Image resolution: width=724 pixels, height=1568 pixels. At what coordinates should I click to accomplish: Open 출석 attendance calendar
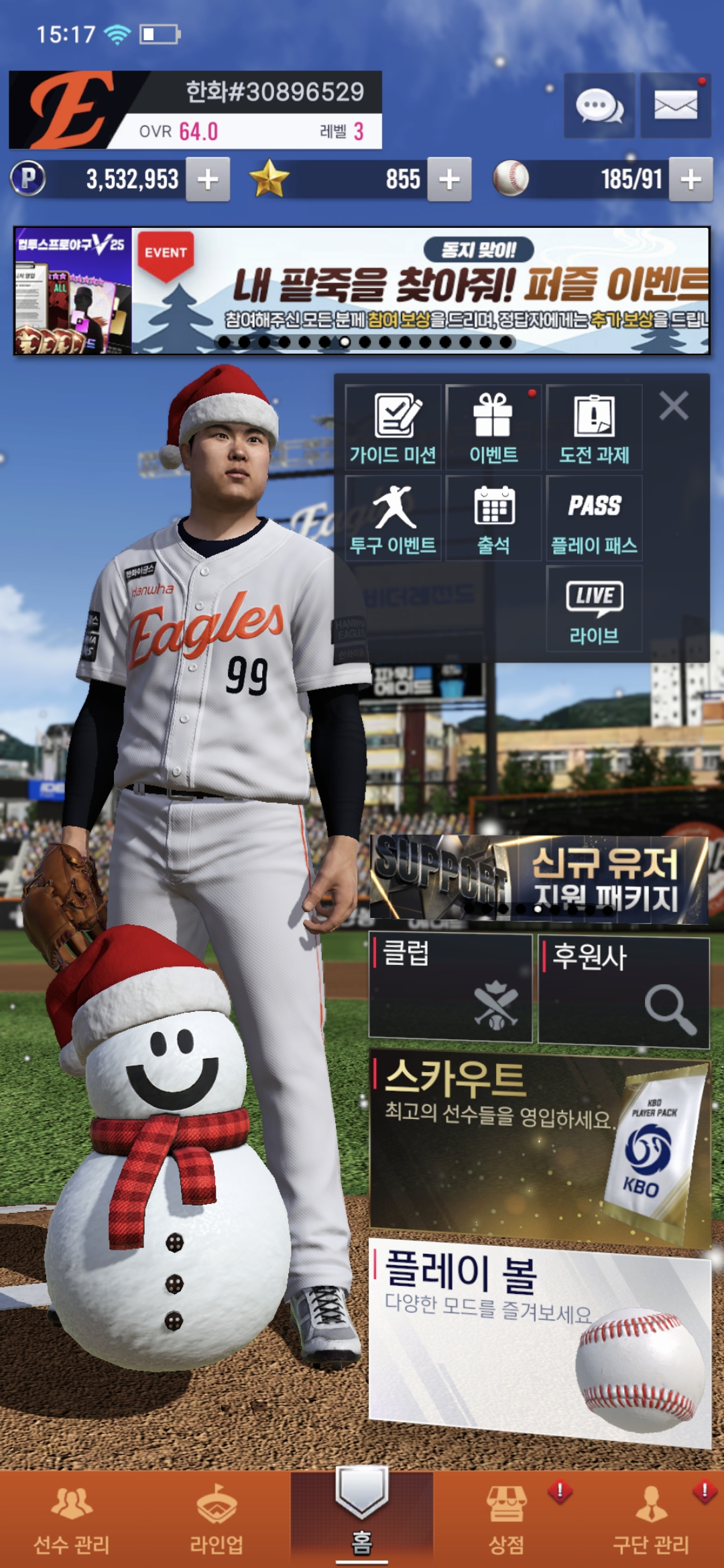[x=493, y=518]
